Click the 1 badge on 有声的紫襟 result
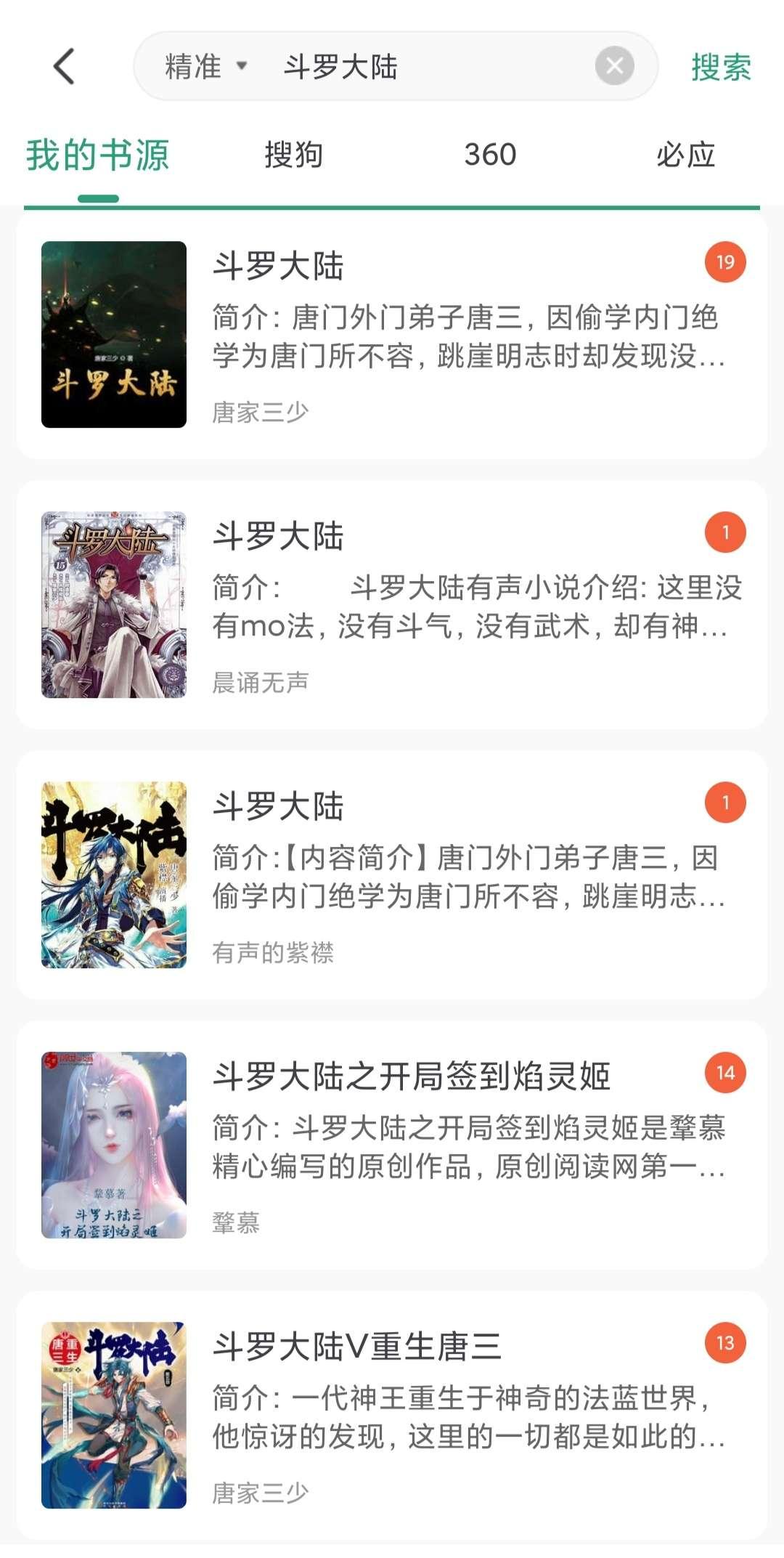The width and height of the screenshot is (784, 1558). [724, 803]
